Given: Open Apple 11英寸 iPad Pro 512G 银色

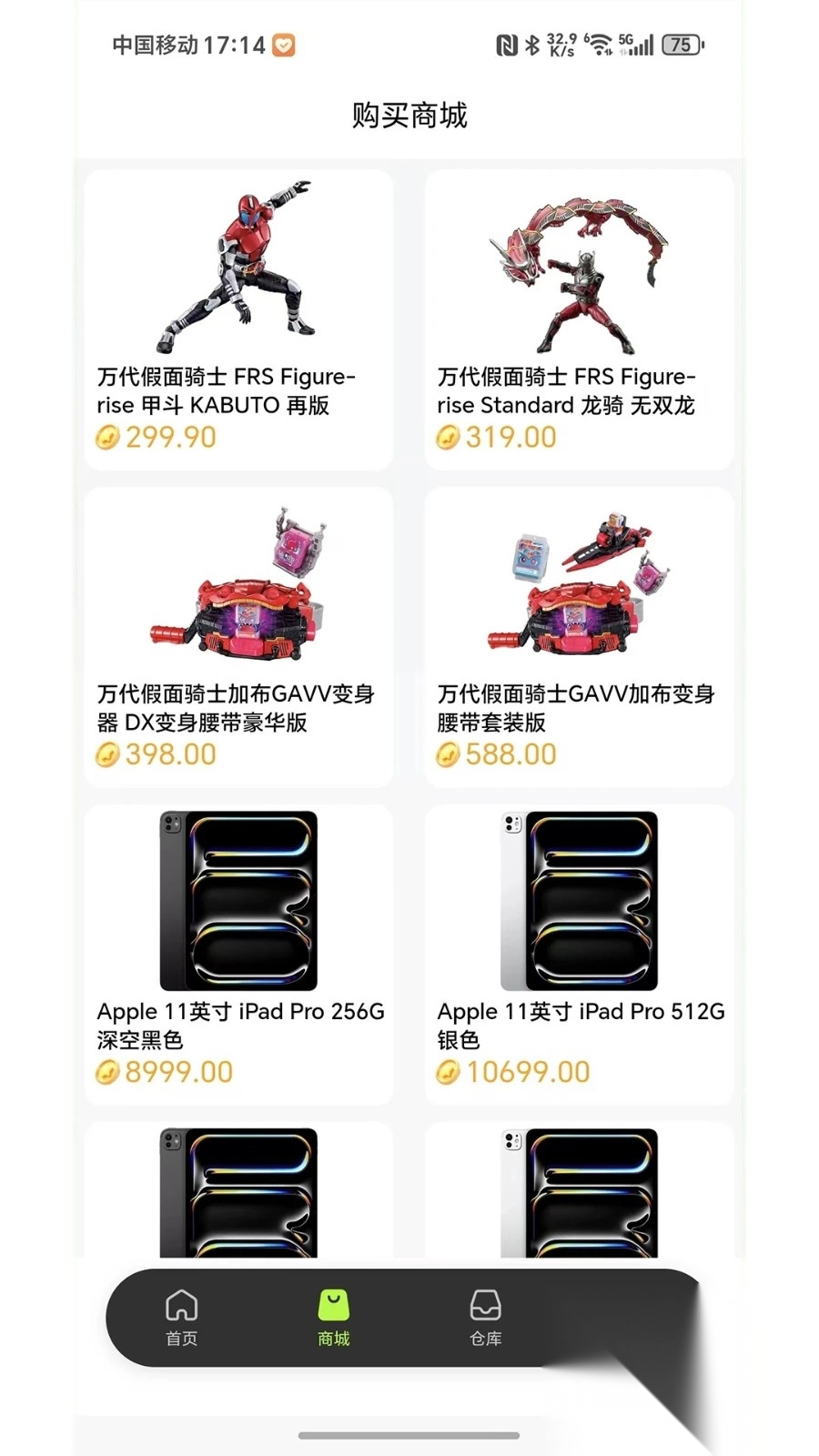Looking at the screenshot, I should 579,955.
